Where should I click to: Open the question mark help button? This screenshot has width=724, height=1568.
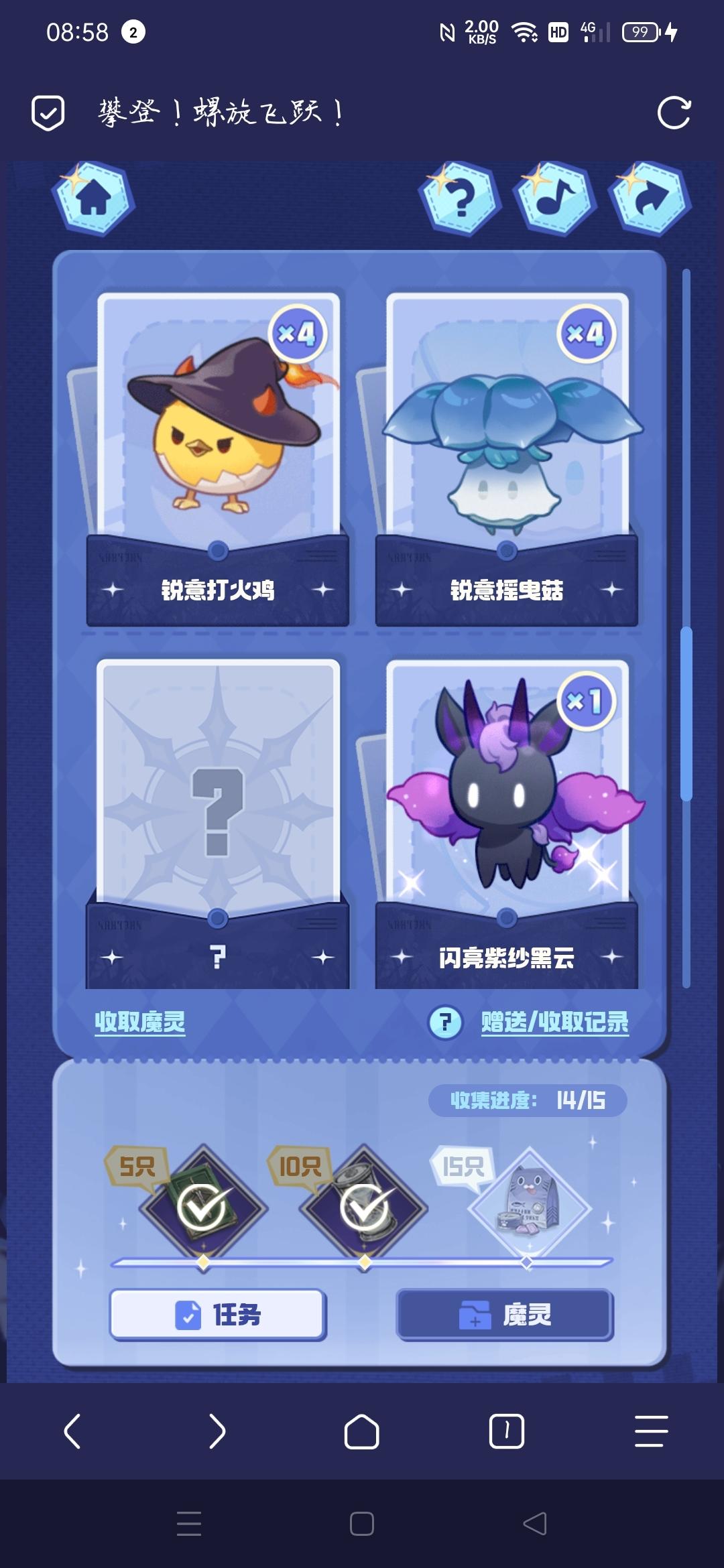pyautogui.click(x=460, y=198)
